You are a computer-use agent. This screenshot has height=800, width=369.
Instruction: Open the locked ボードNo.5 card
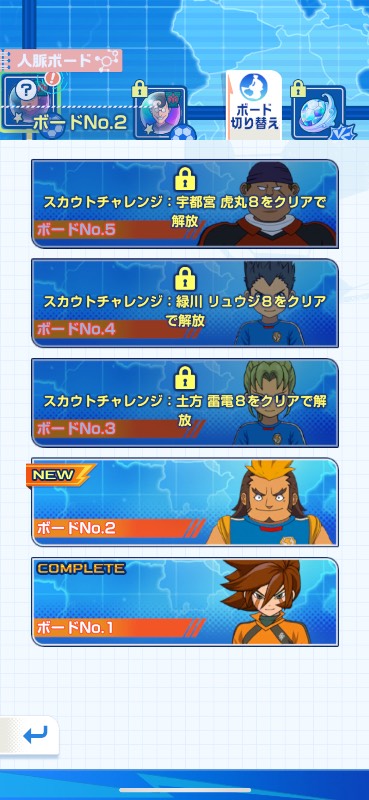pyautogui.click(x=185, y=204)
